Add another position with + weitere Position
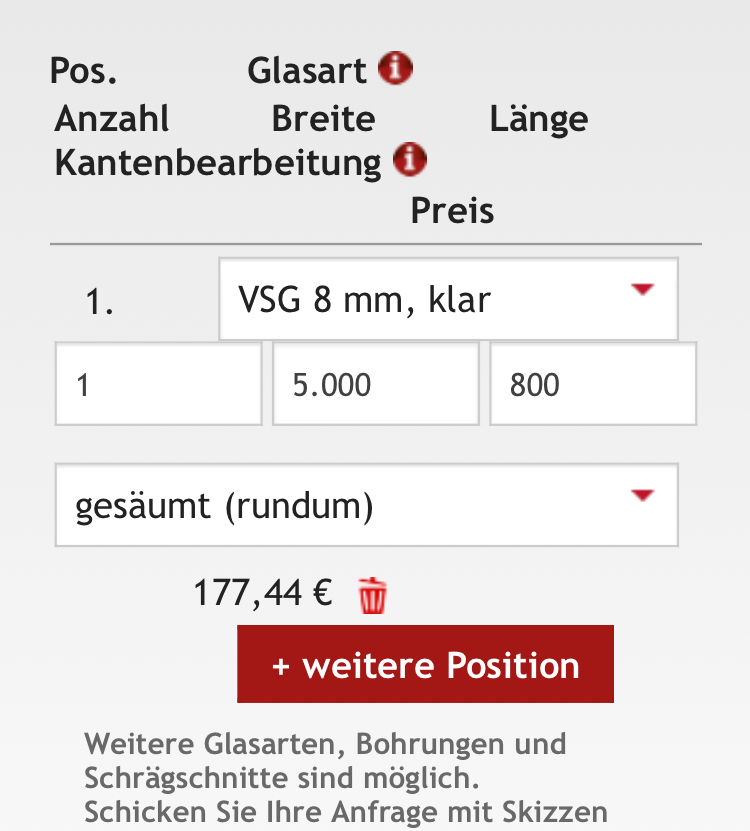The width and height of the screenshot is (750, 831). (x=425, y=665)
